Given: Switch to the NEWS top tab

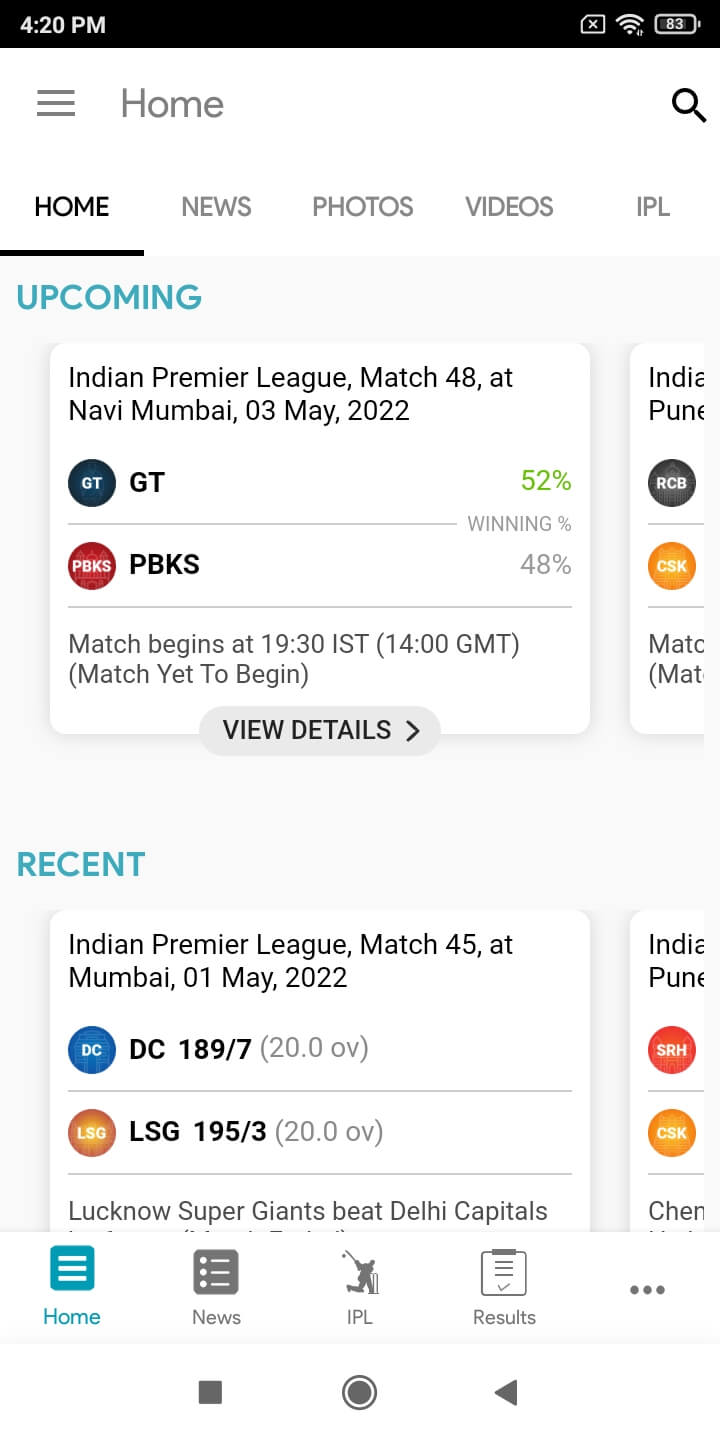Looking at the screenshot, I should [216, 207].
